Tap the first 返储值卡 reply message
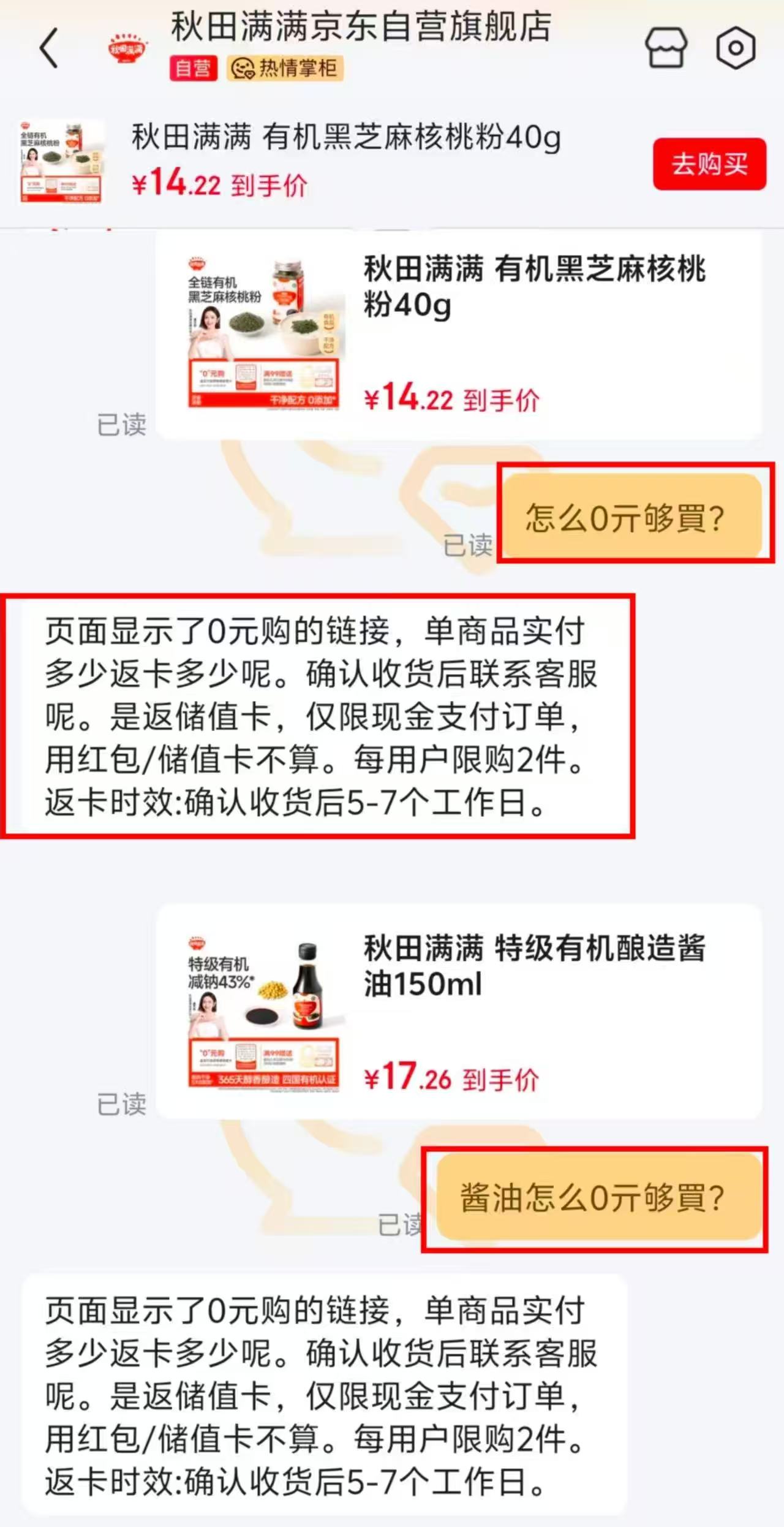This screenshot has width=784, height=1527. click(318, 717)
